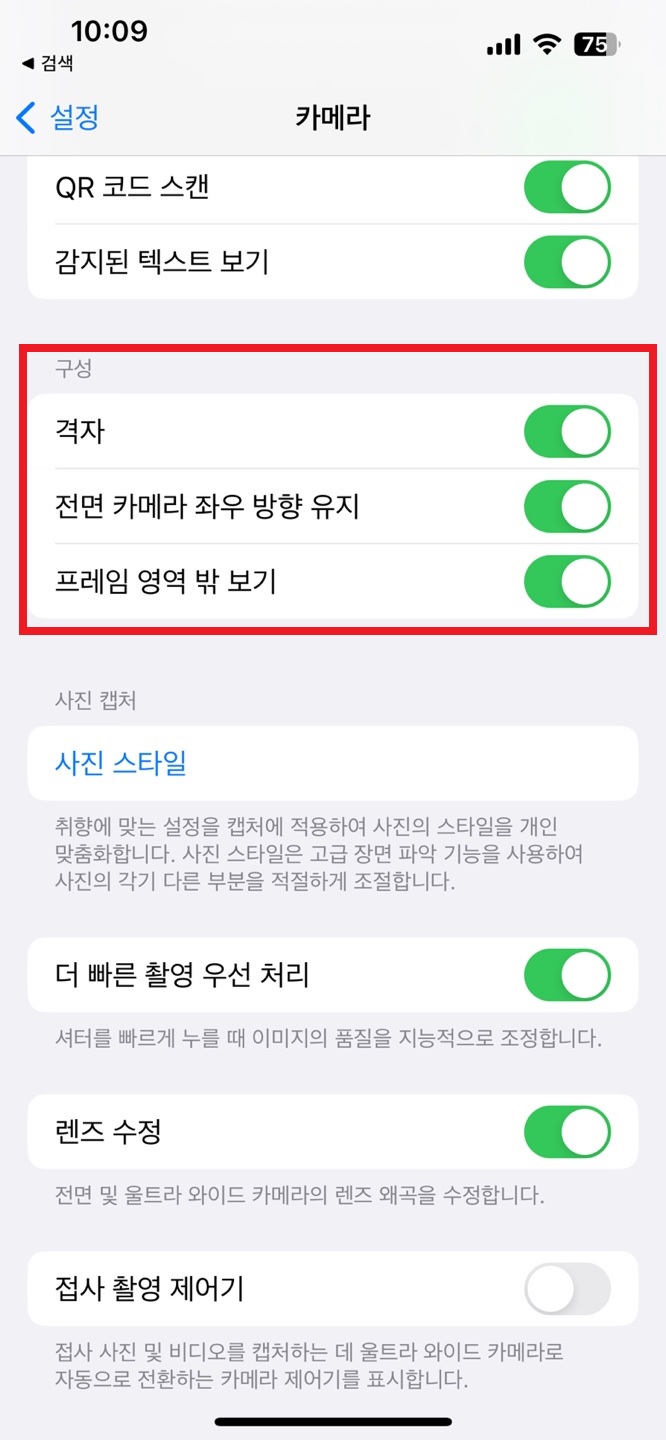Disable 프레임 영역 밖 보기
The width and height of the screenshot is (666, 1440).
567,581
